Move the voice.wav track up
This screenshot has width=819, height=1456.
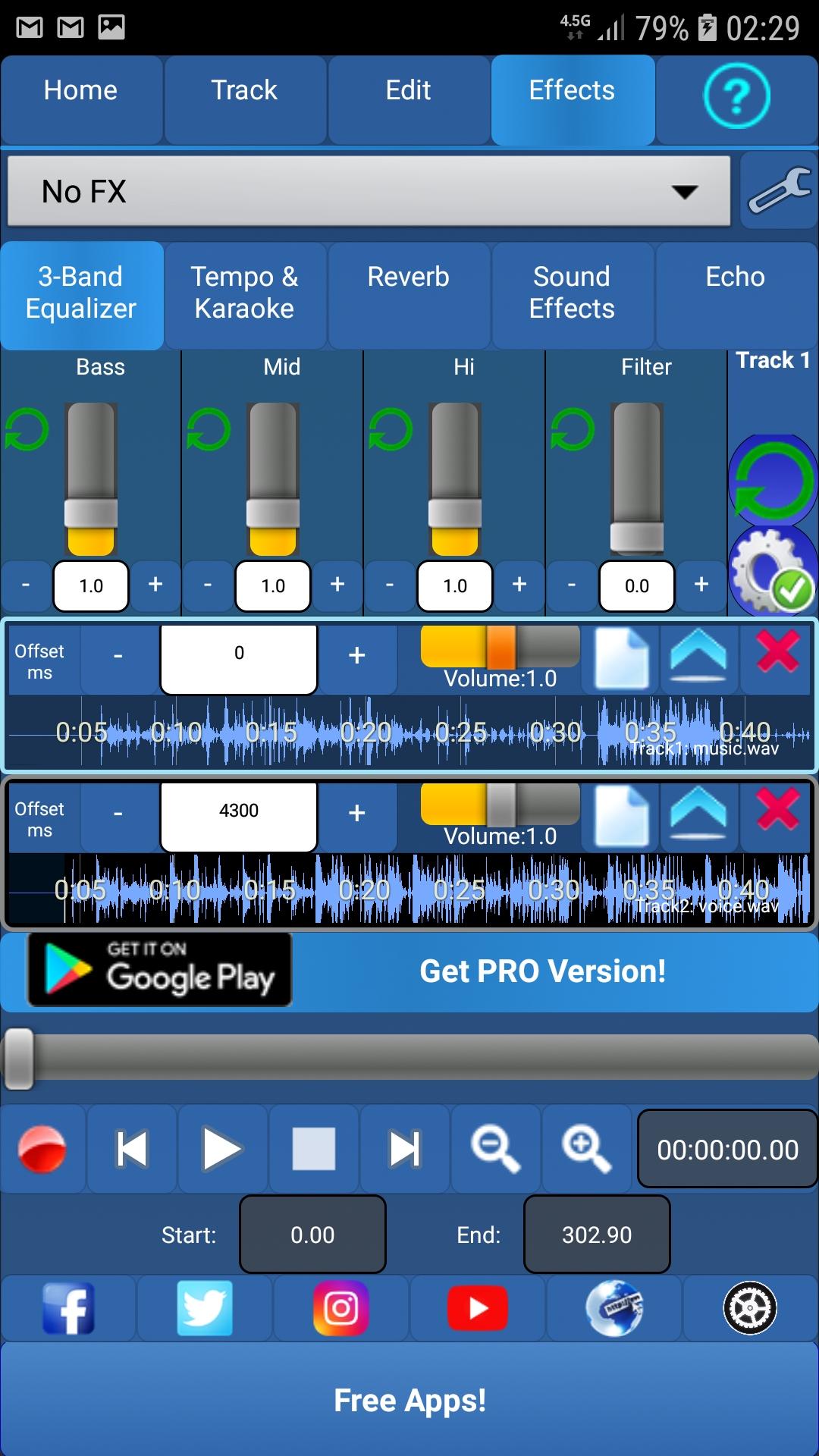tap(698, 815)
